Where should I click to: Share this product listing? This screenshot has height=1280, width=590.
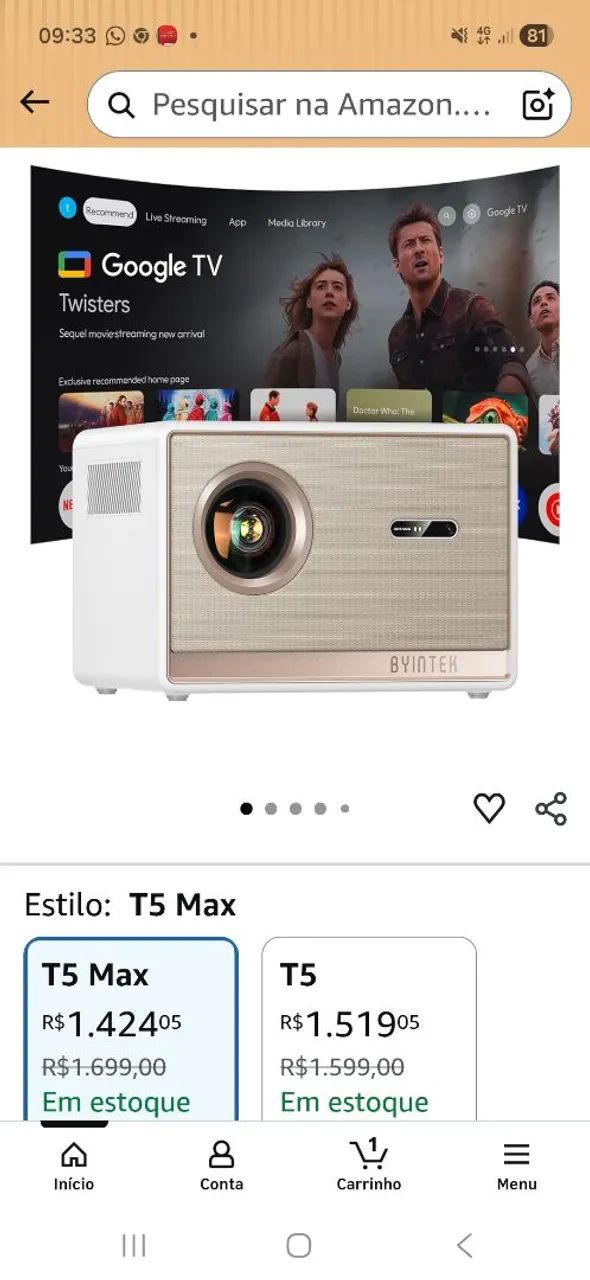pos(551,808)
